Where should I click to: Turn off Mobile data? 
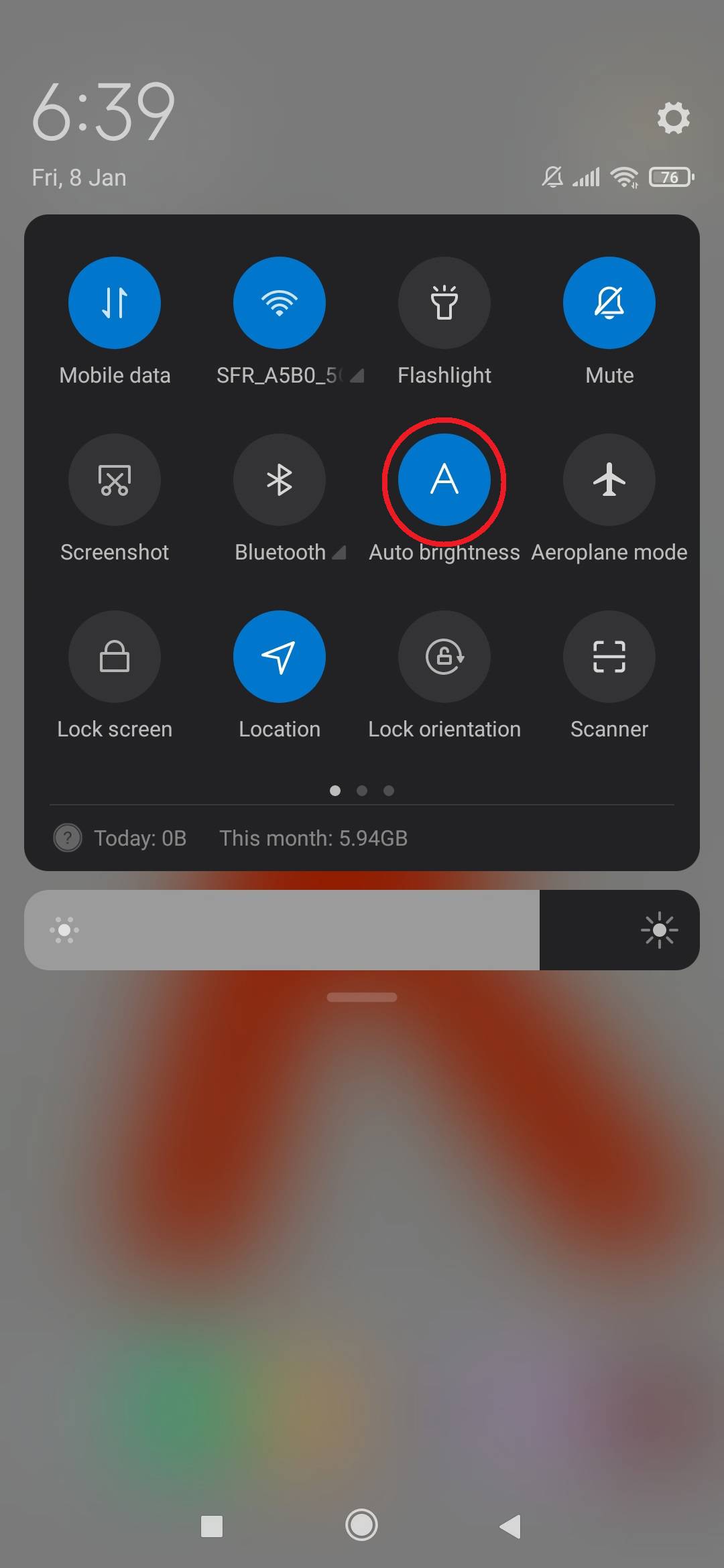coord(115,303)
